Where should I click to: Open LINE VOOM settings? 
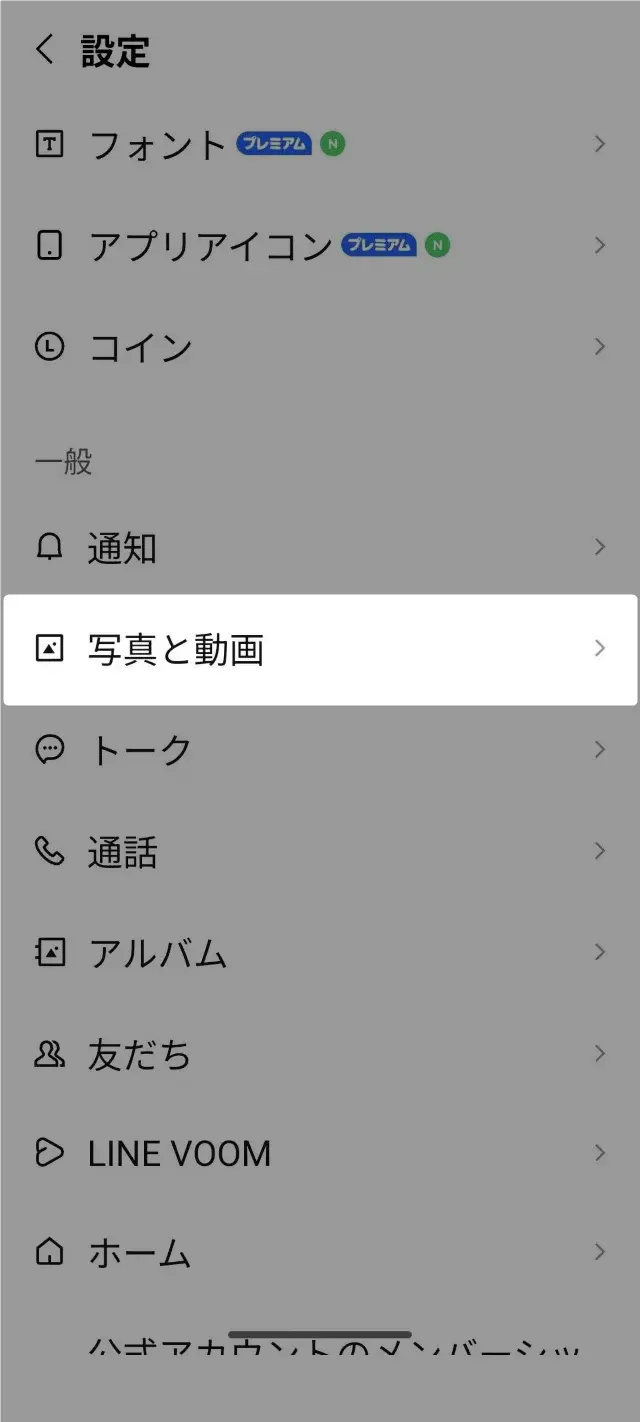[320, 1153]
